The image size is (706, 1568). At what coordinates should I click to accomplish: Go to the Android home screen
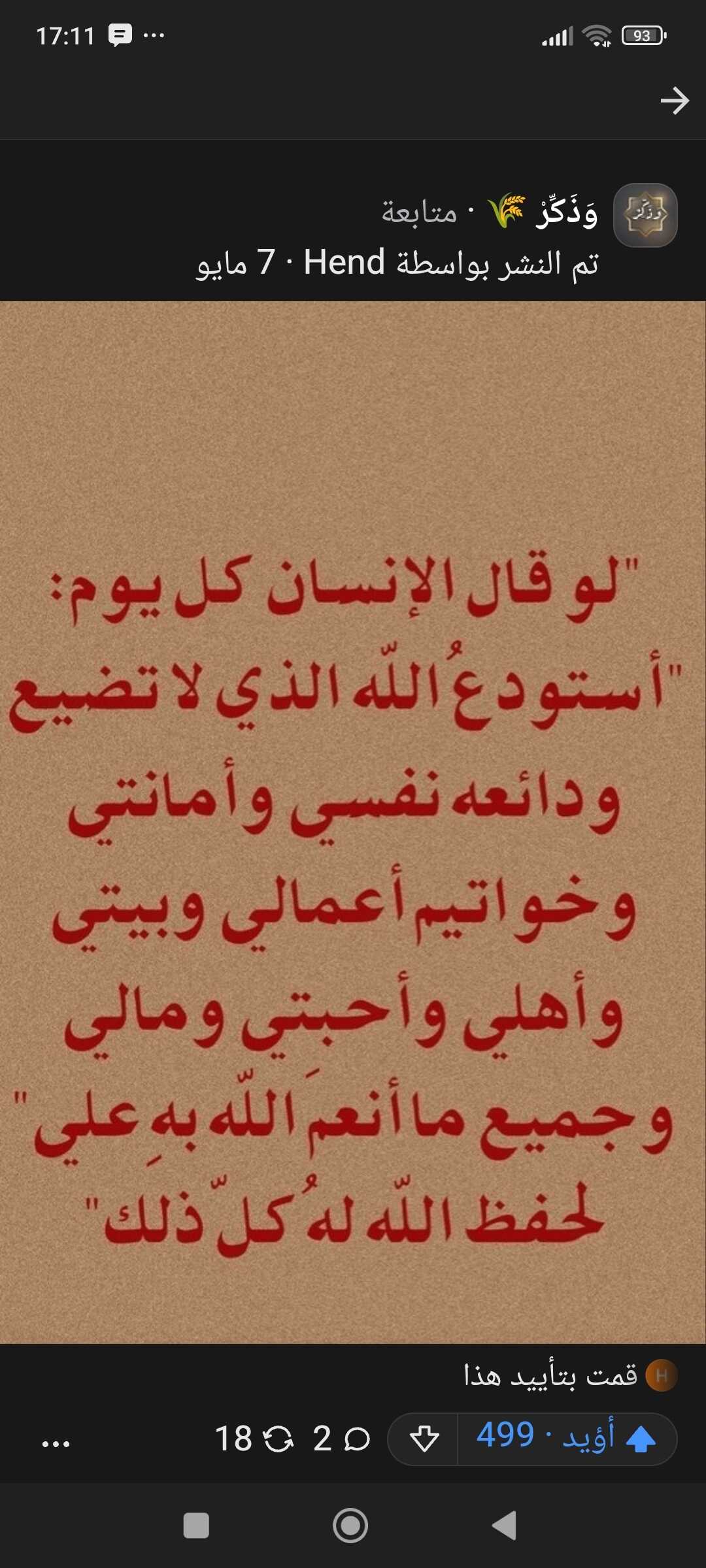[x=350, y=1526]
